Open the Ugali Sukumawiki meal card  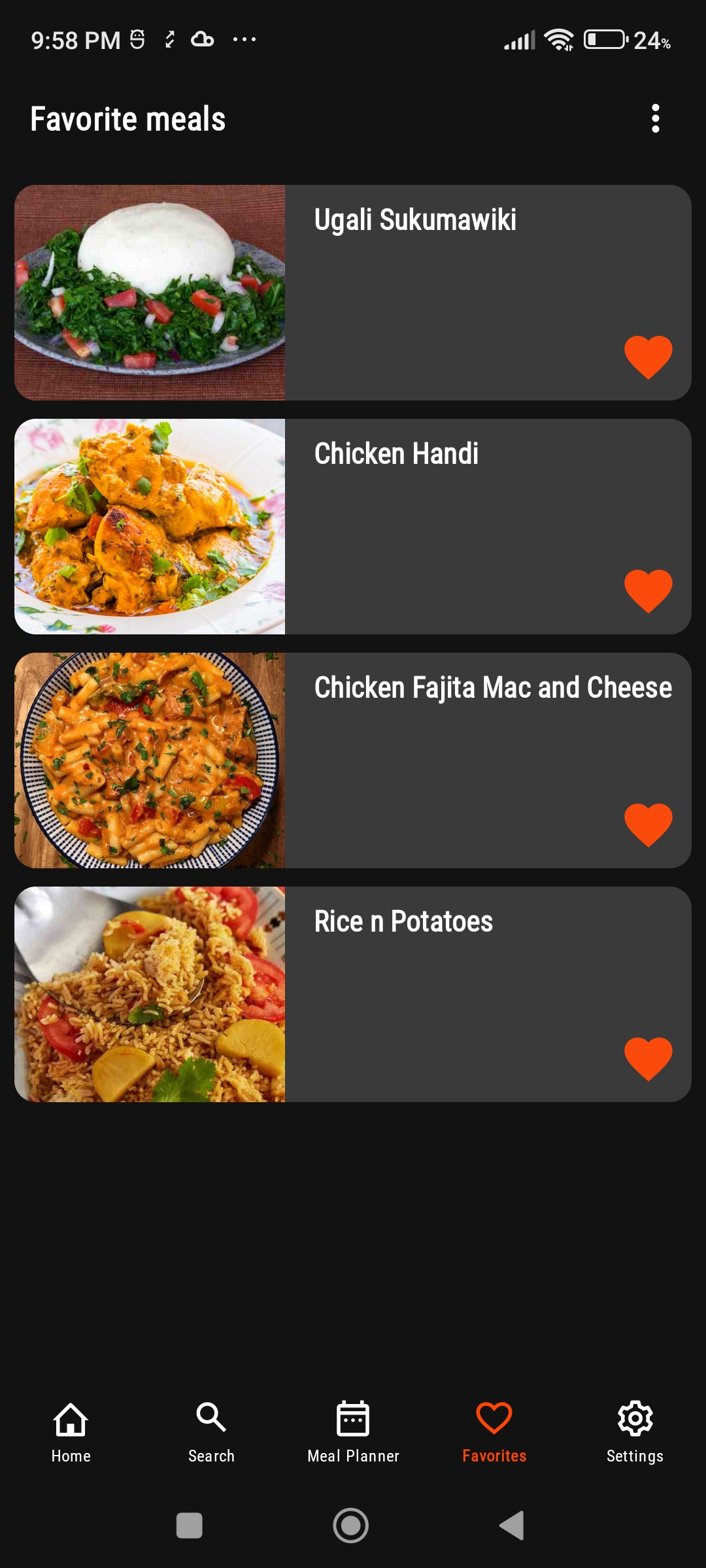pyautogui.click(x=353, y=293)
